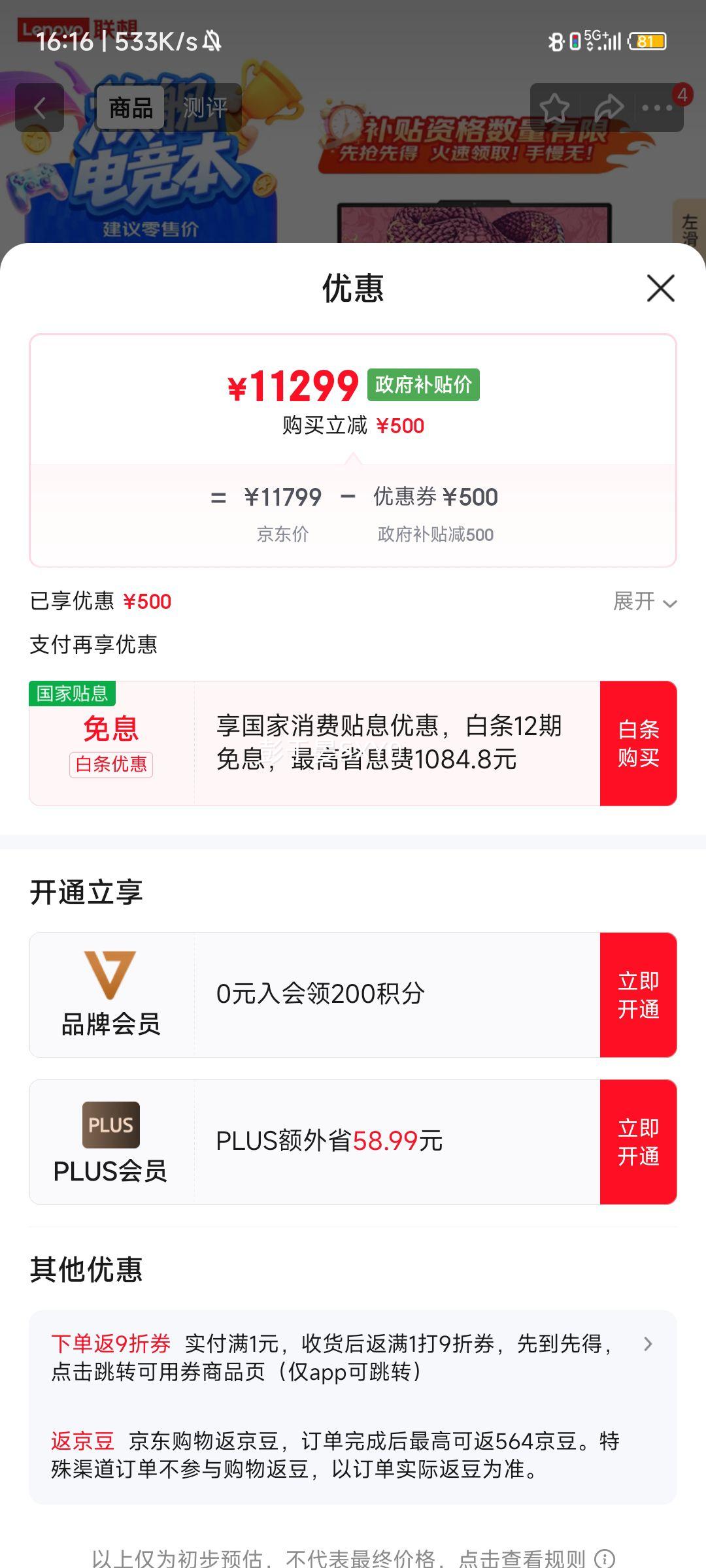Tap the 白条购买 button

[638, 743]
